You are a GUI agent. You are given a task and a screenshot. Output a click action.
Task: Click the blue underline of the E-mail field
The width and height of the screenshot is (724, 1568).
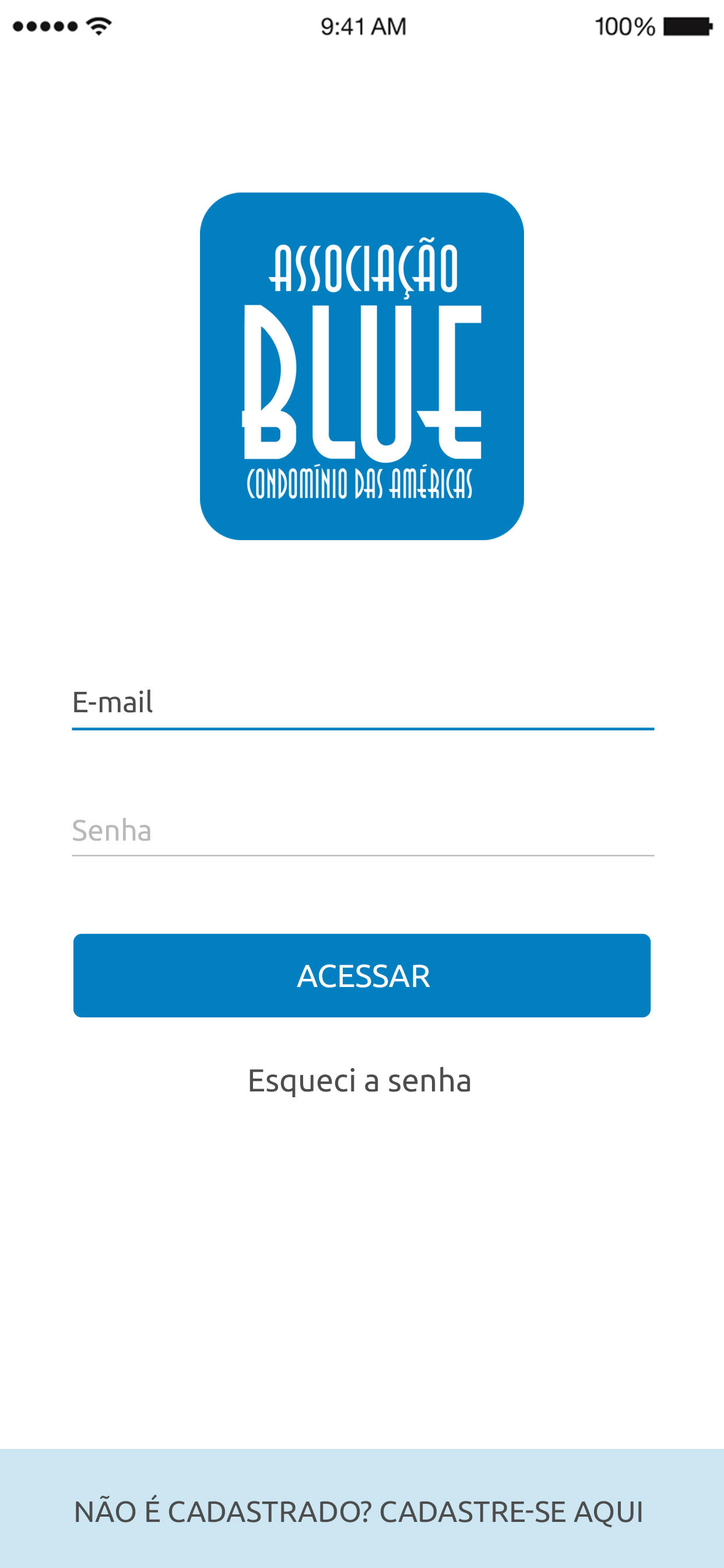click(361, 729)
